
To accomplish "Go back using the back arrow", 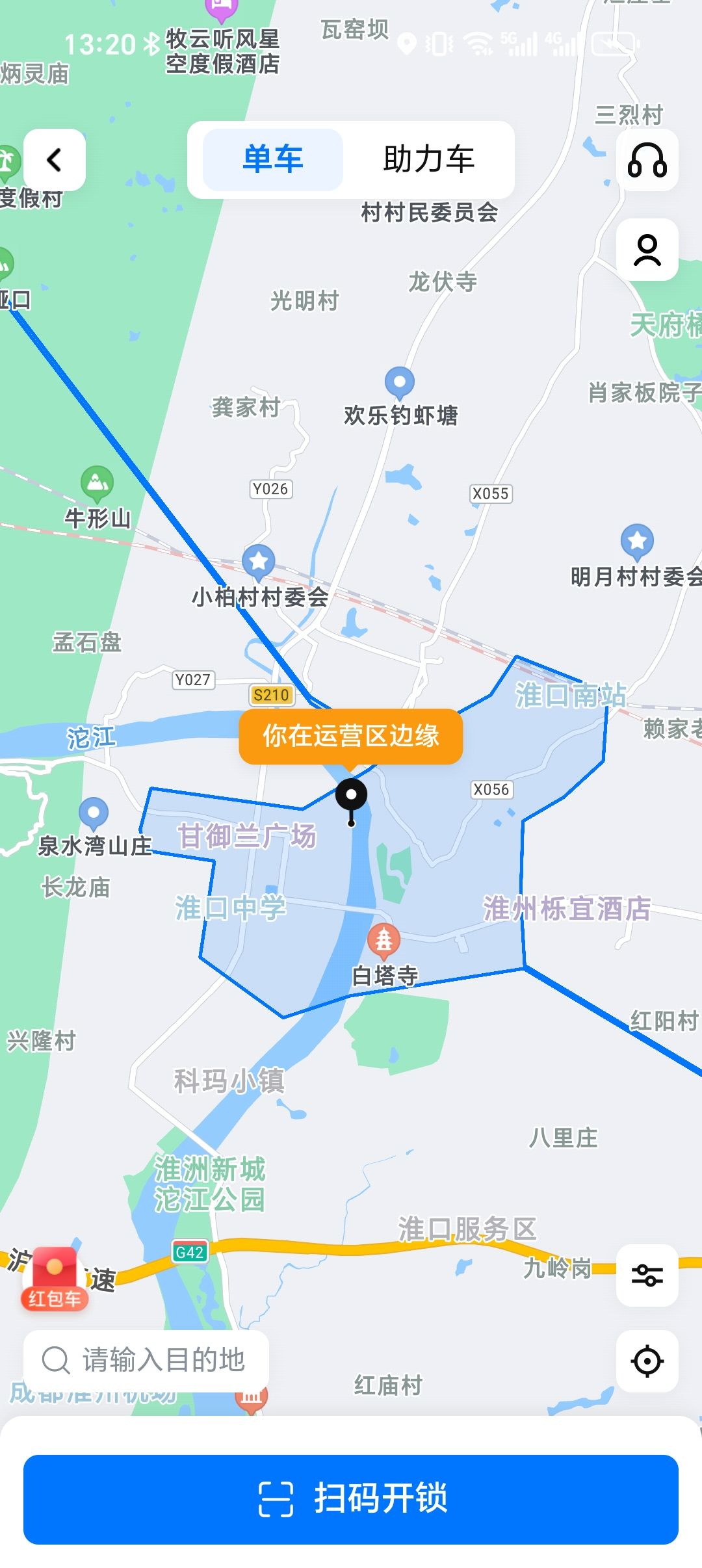I will tap(55, 160).
